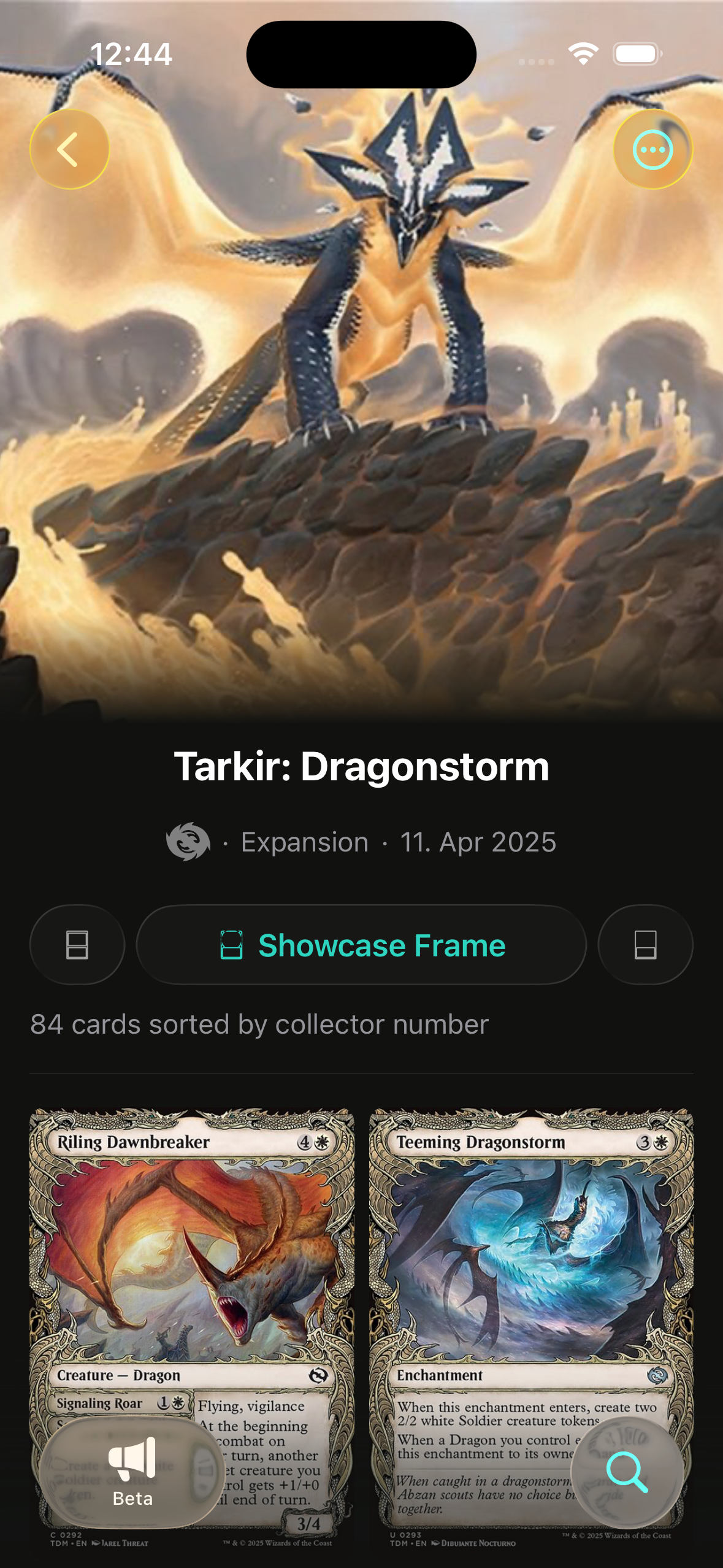Select the next frame style icon
This screenshot has width=723, height=1568.
pyautogui.click(x=645, y=945)
